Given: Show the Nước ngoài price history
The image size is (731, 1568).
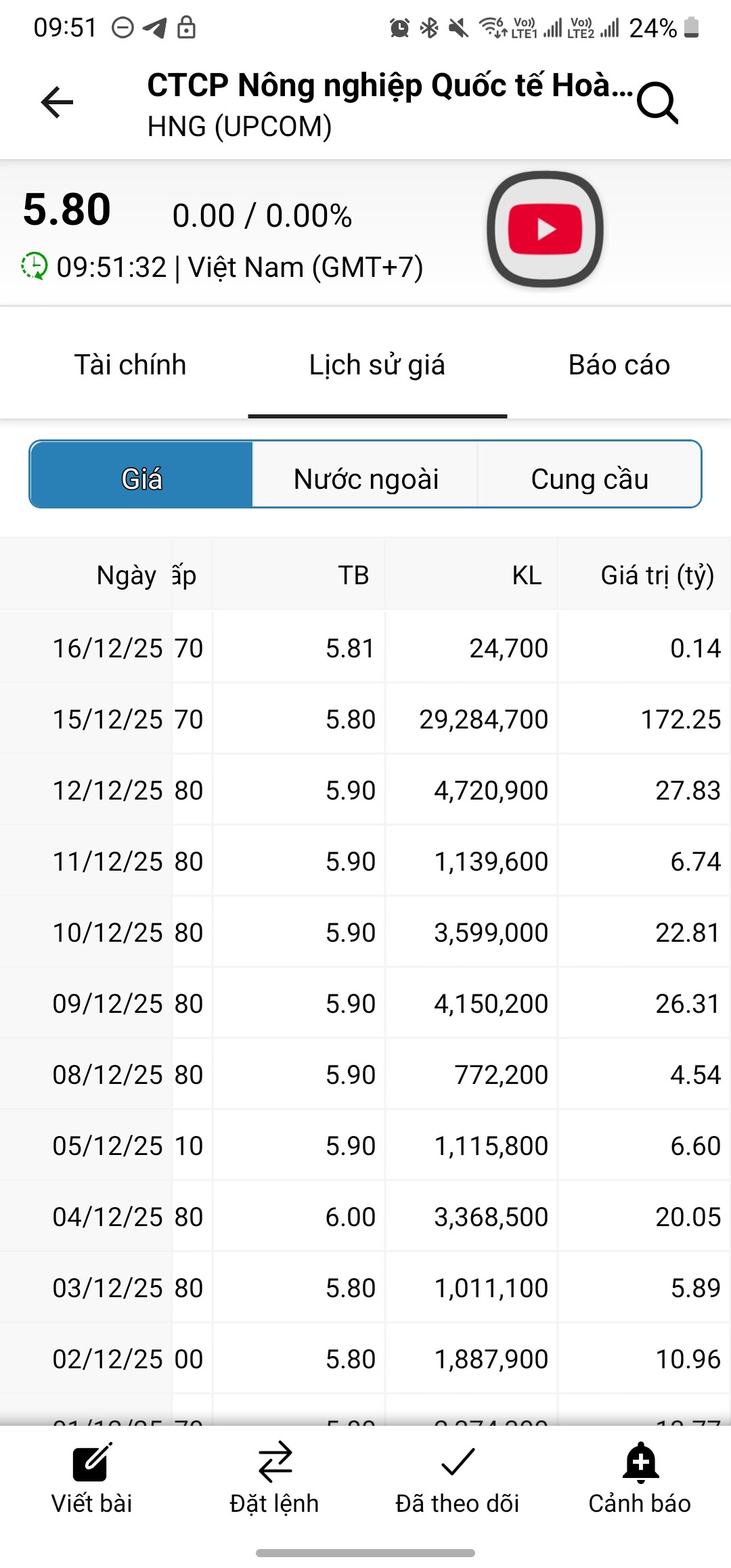Looking at the screenshot, I should pyautogui.click(x=365, y=479).
